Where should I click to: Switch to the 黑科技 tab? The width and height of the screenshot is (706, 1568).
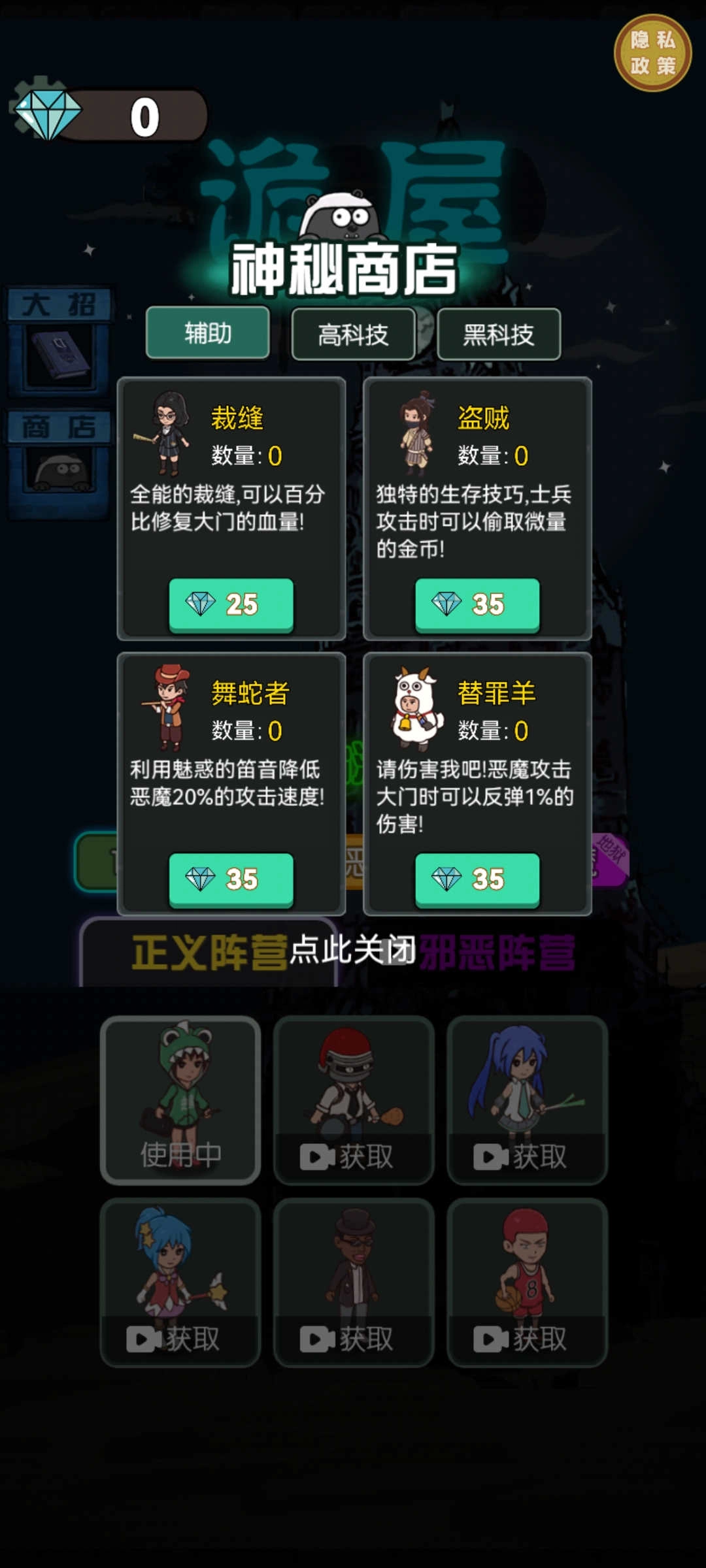tap(498, 335)
